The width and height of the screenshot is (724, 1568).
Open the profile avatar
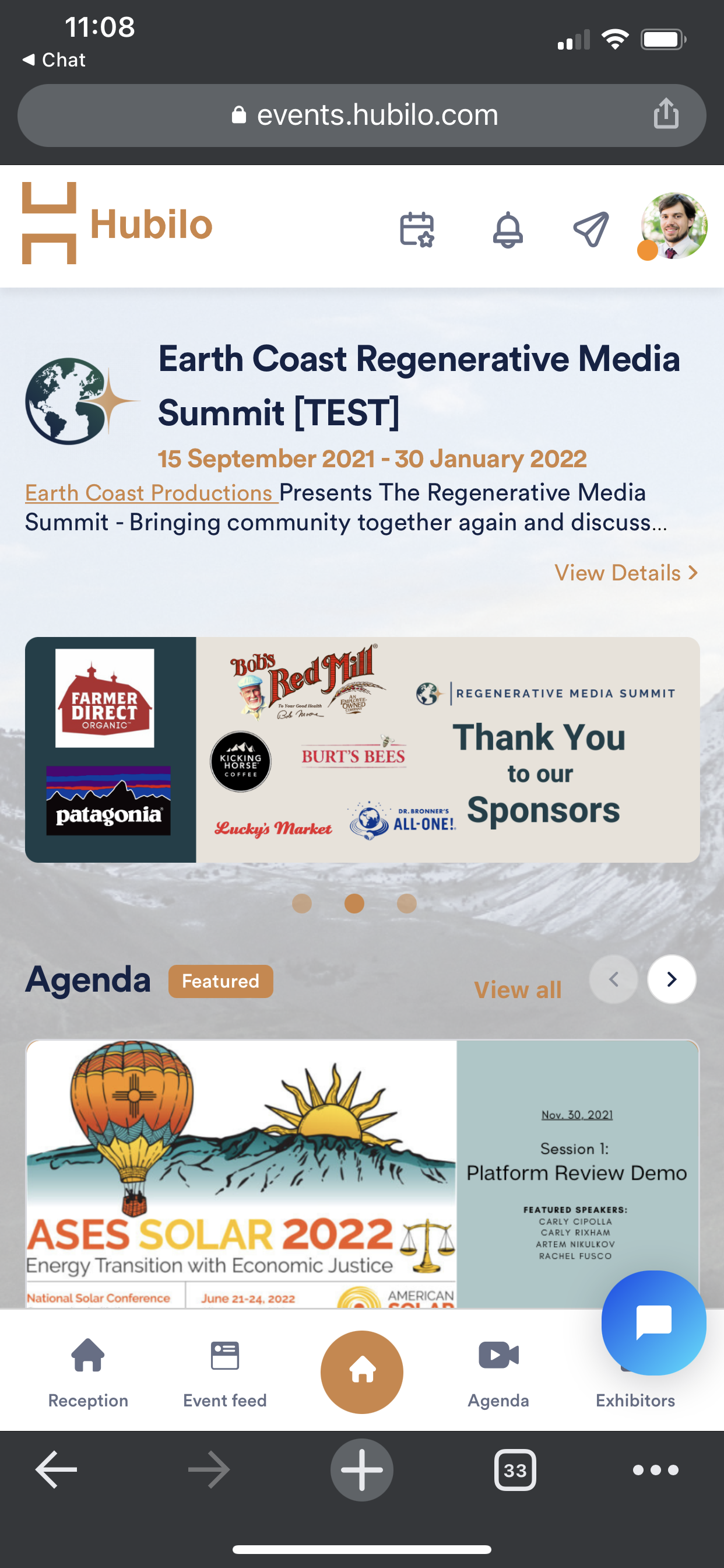point(673,226)
